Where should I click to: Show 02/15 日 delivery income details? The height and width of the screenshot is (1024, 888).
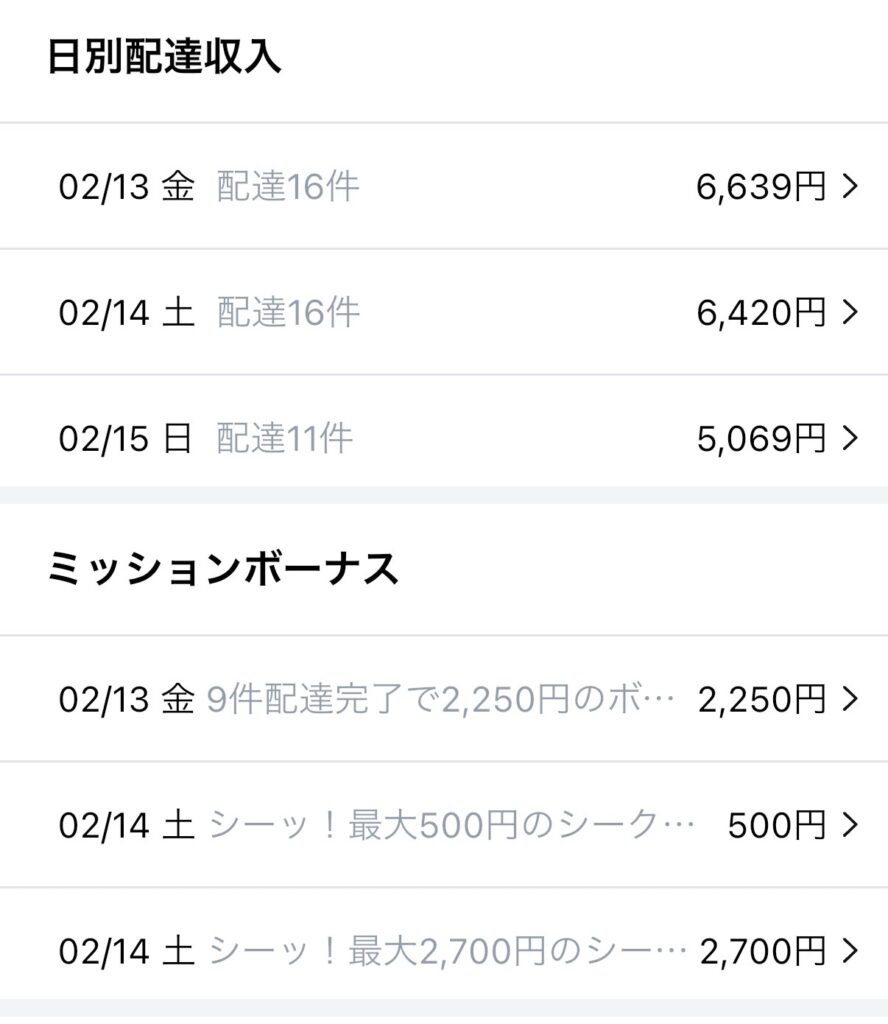pyautogui.click(x=444, y=438)
